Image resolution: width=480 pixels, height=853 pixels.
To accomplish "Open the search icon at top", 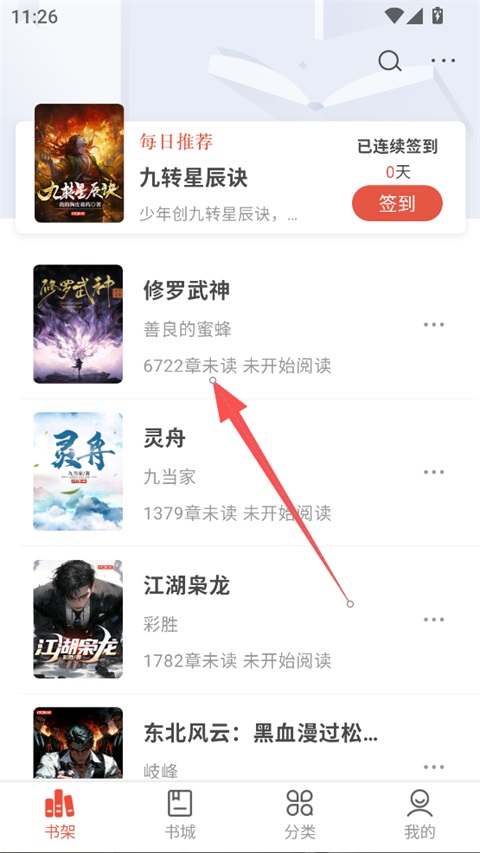I will click(x=390, y=61).
